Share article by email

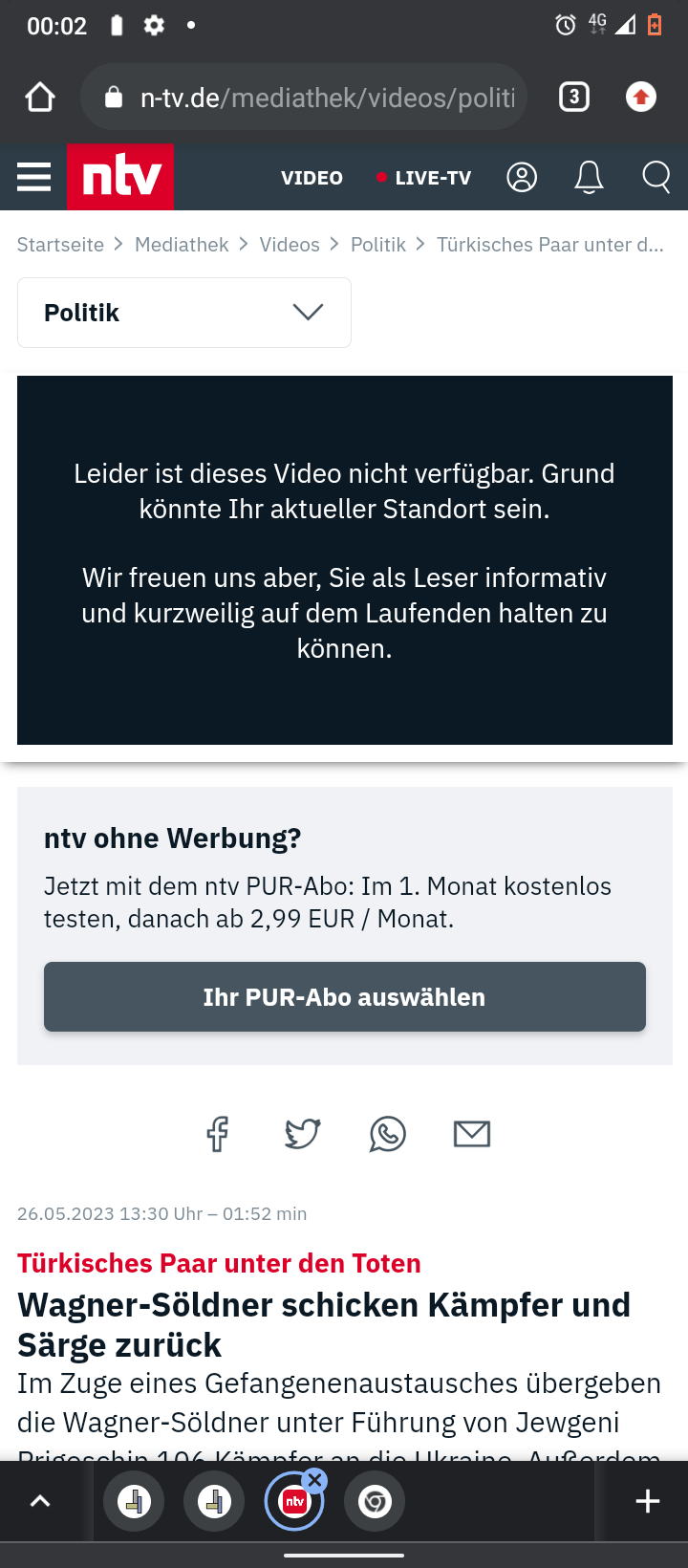tap(472, 1134)
